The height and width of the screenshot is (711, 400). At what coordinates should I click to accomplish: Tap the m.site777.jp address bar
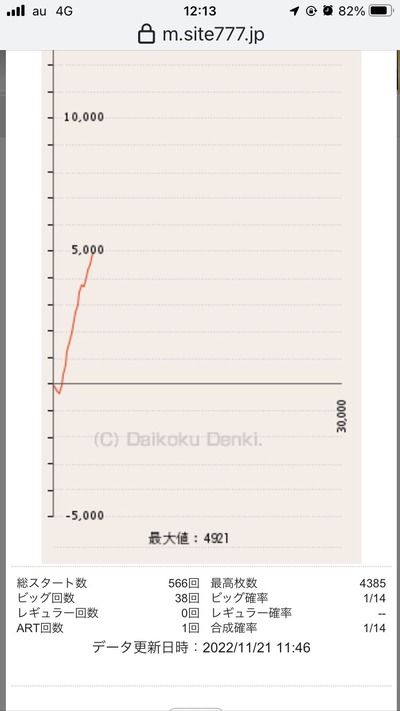click(x=201, y=35)
